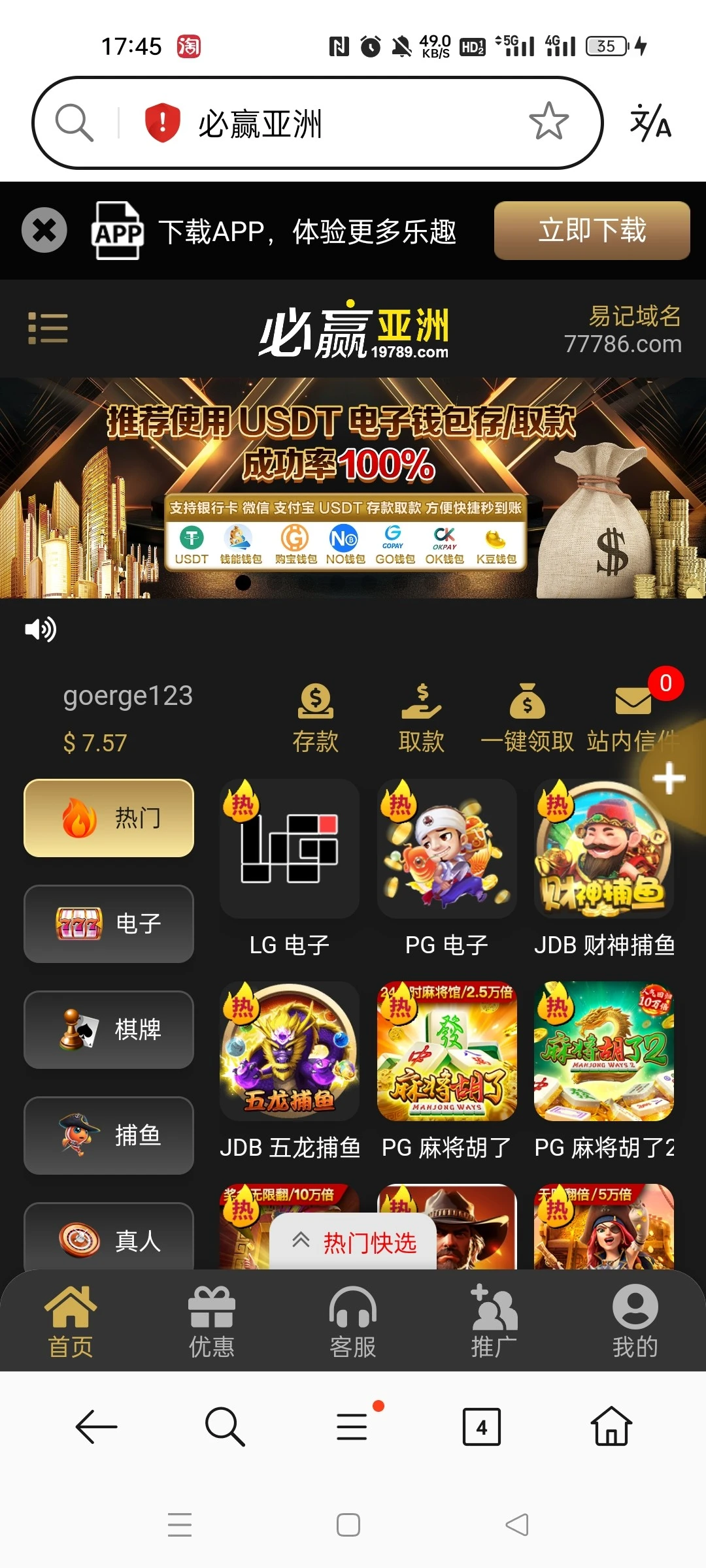The width and height of the screenshot is (706, 1568).
Task: Open the browser translate option
Action: tap(650, 122)
